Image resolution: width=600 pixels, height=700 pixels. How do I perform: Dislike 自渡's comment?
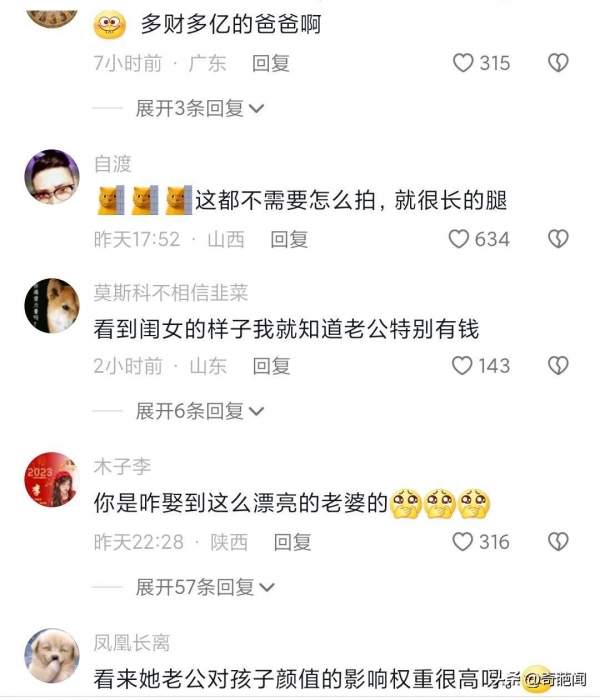pos(558,239)
